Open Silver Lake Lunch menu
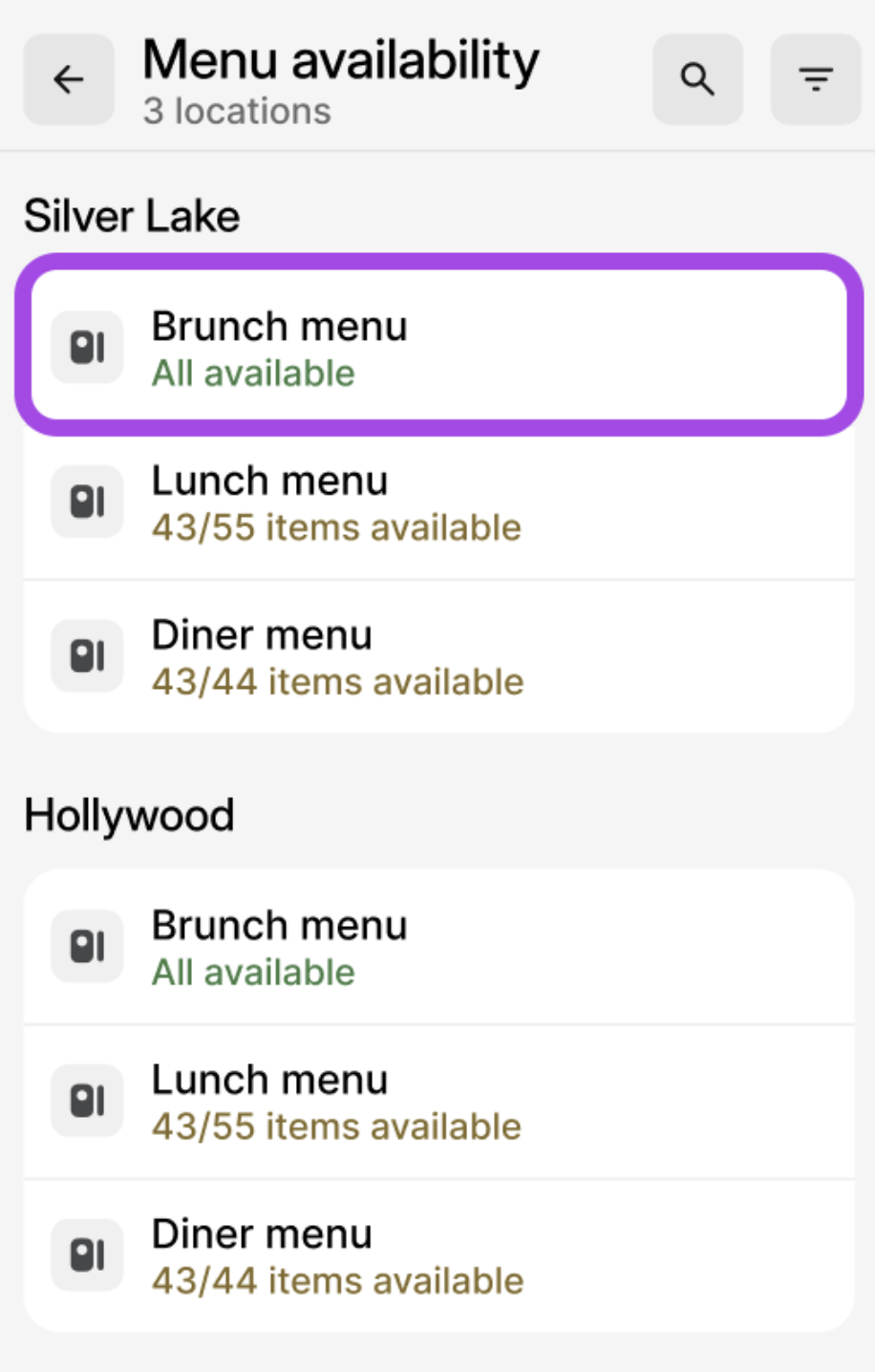 [438, 503]
